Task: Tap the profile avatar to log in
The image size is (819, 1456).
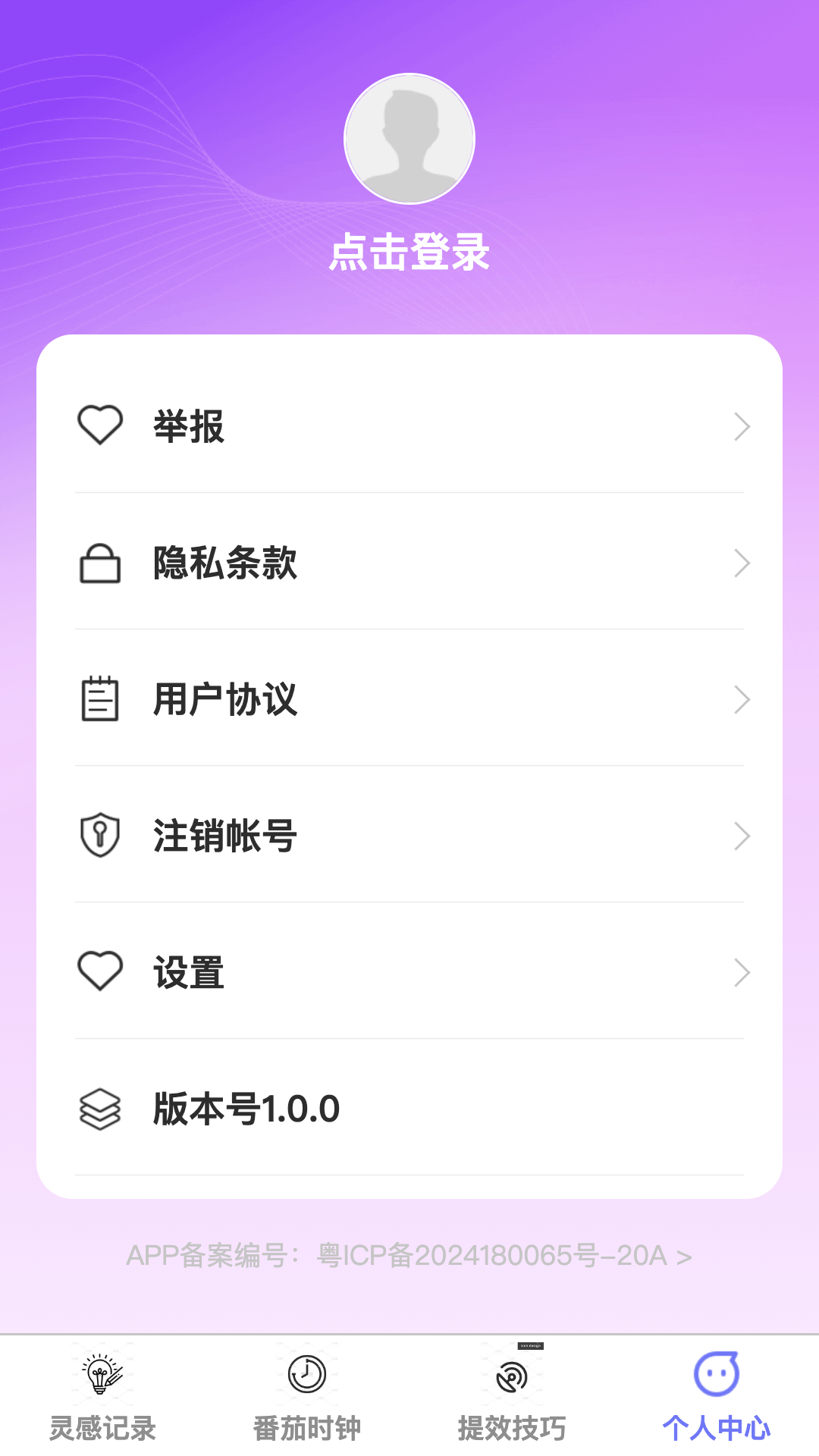Action: [x=409, y=139]
